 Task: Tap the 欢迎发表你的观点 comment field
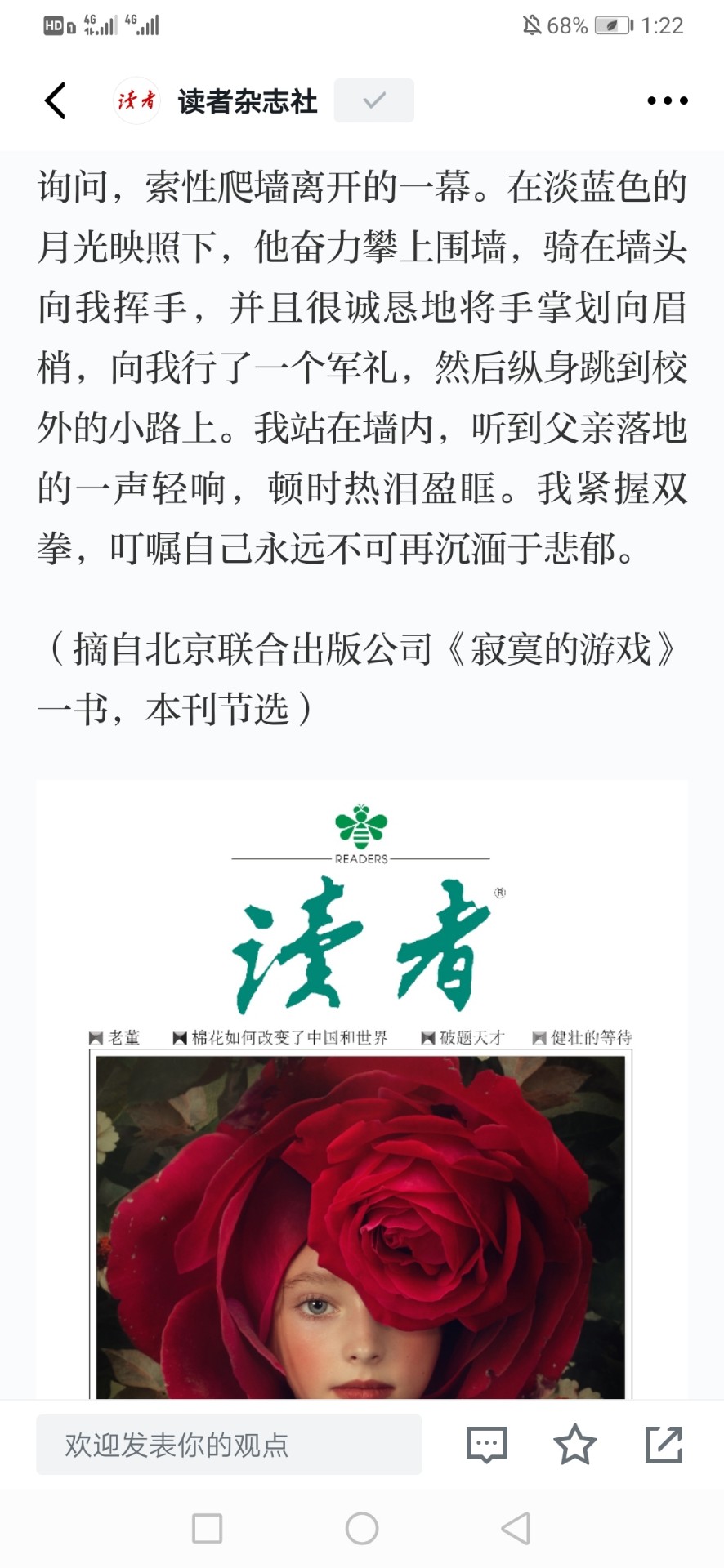pyautogui.click(x=229, y=1445)
